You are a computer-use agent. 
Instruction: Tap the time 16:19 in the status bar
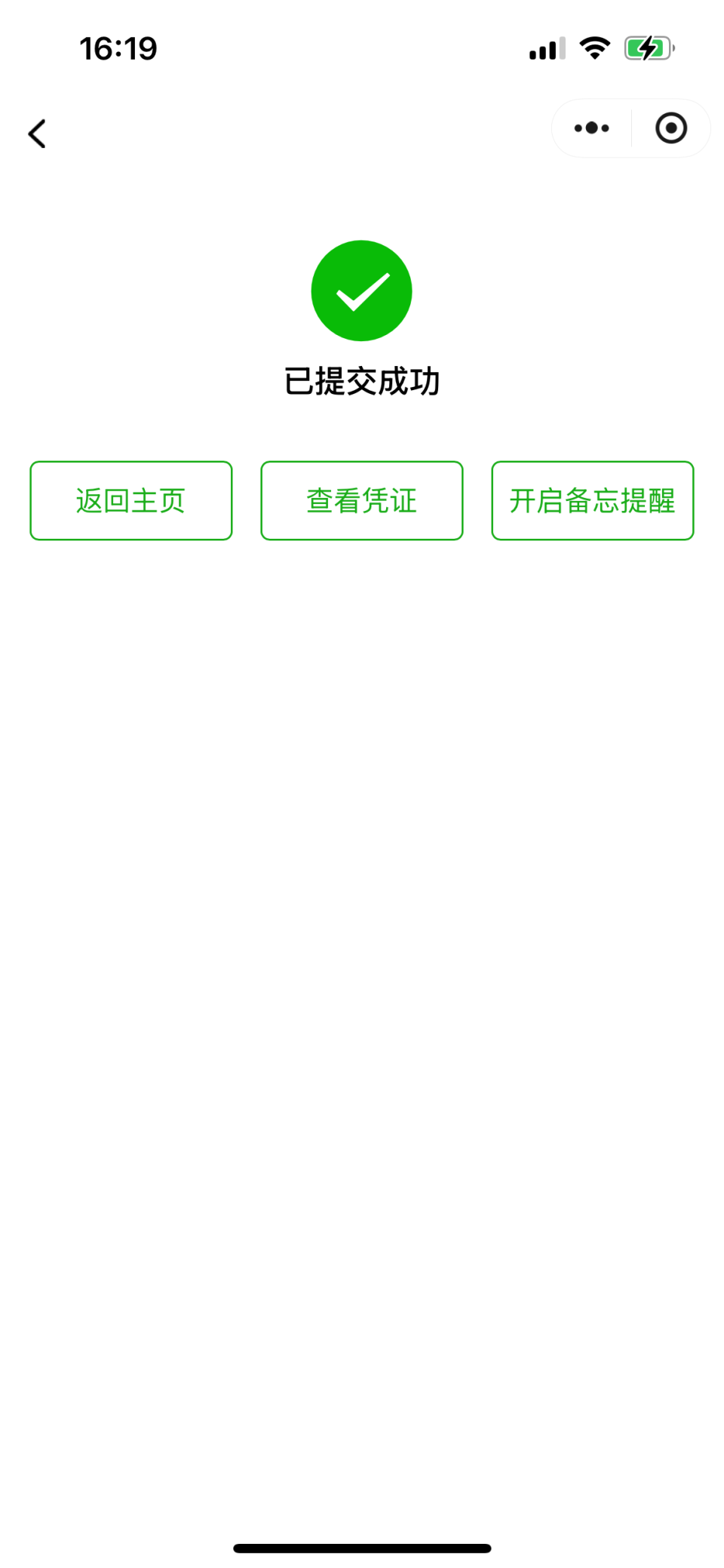(x=118, y=48)
